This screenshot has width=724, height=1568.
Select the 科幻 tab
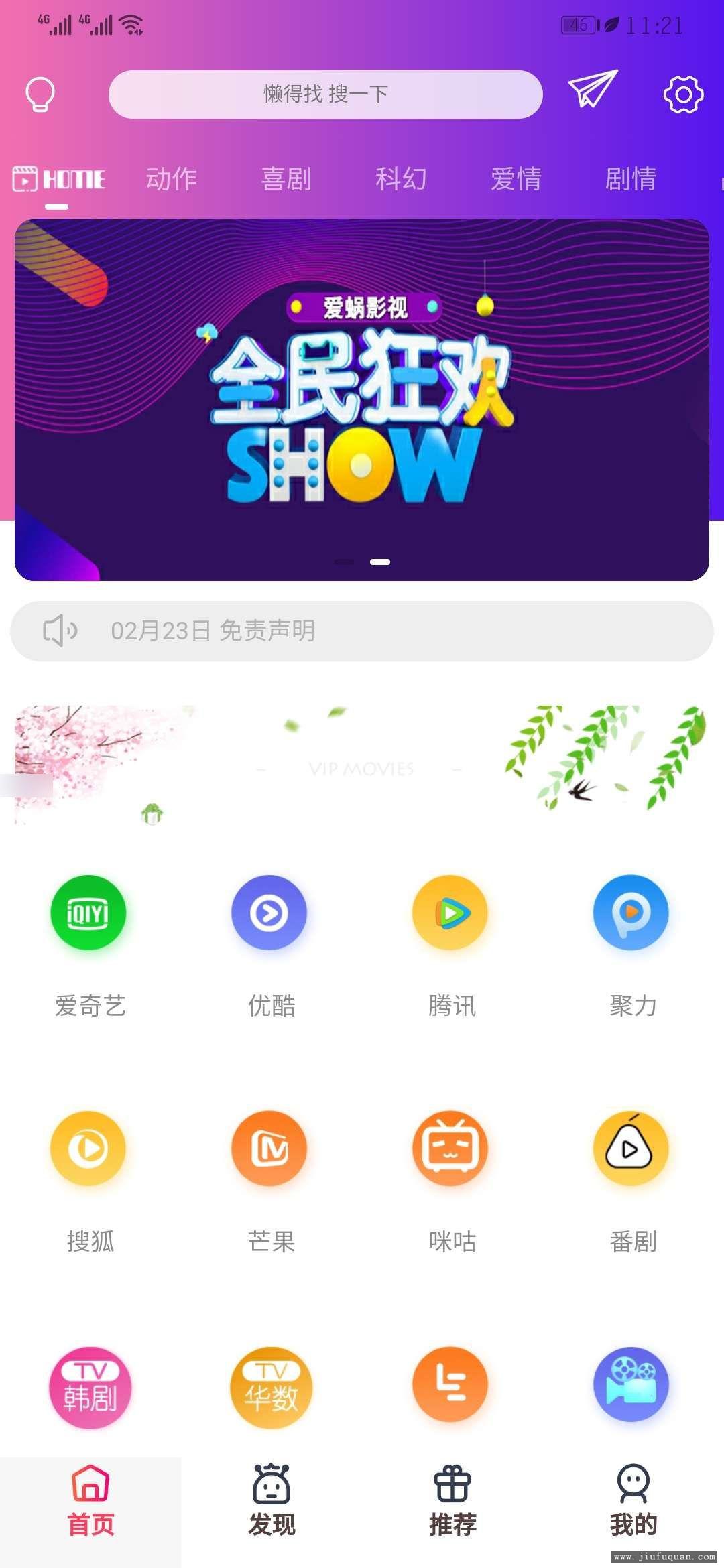(401, 179)
